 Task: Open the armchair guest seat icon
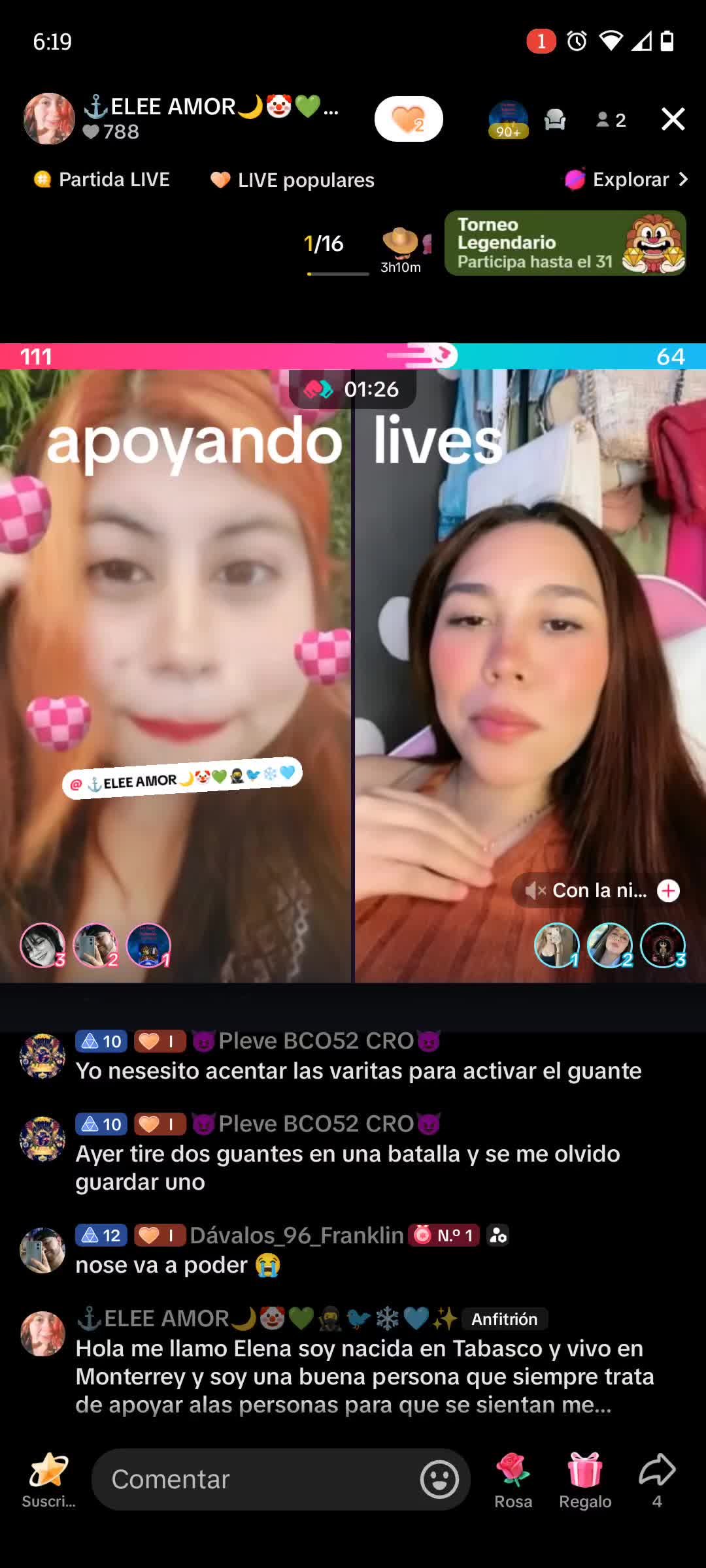[555, 120]
